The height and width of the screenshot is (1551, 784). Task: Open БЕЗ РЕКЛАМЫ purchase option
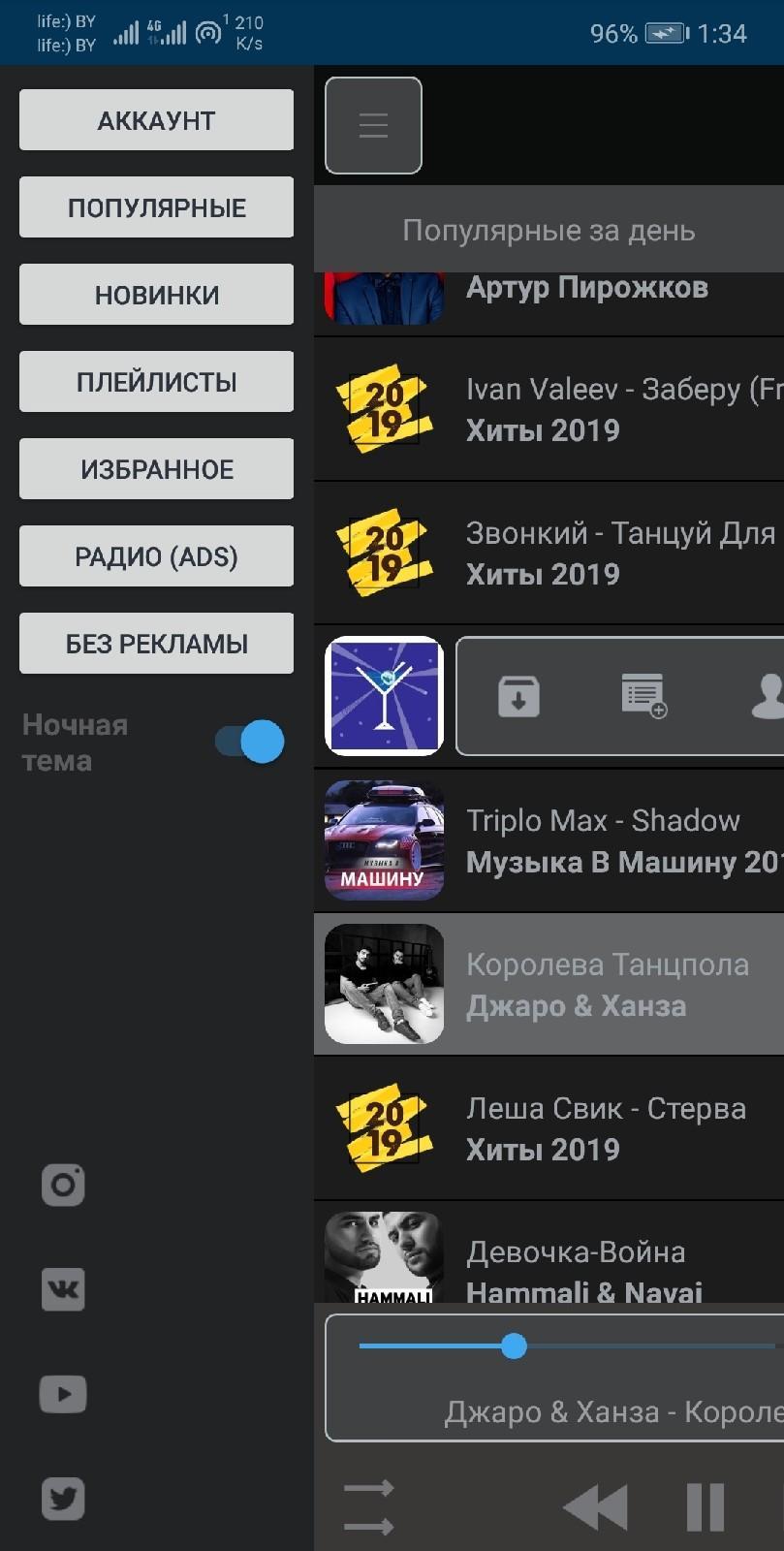tap(155, 643)
